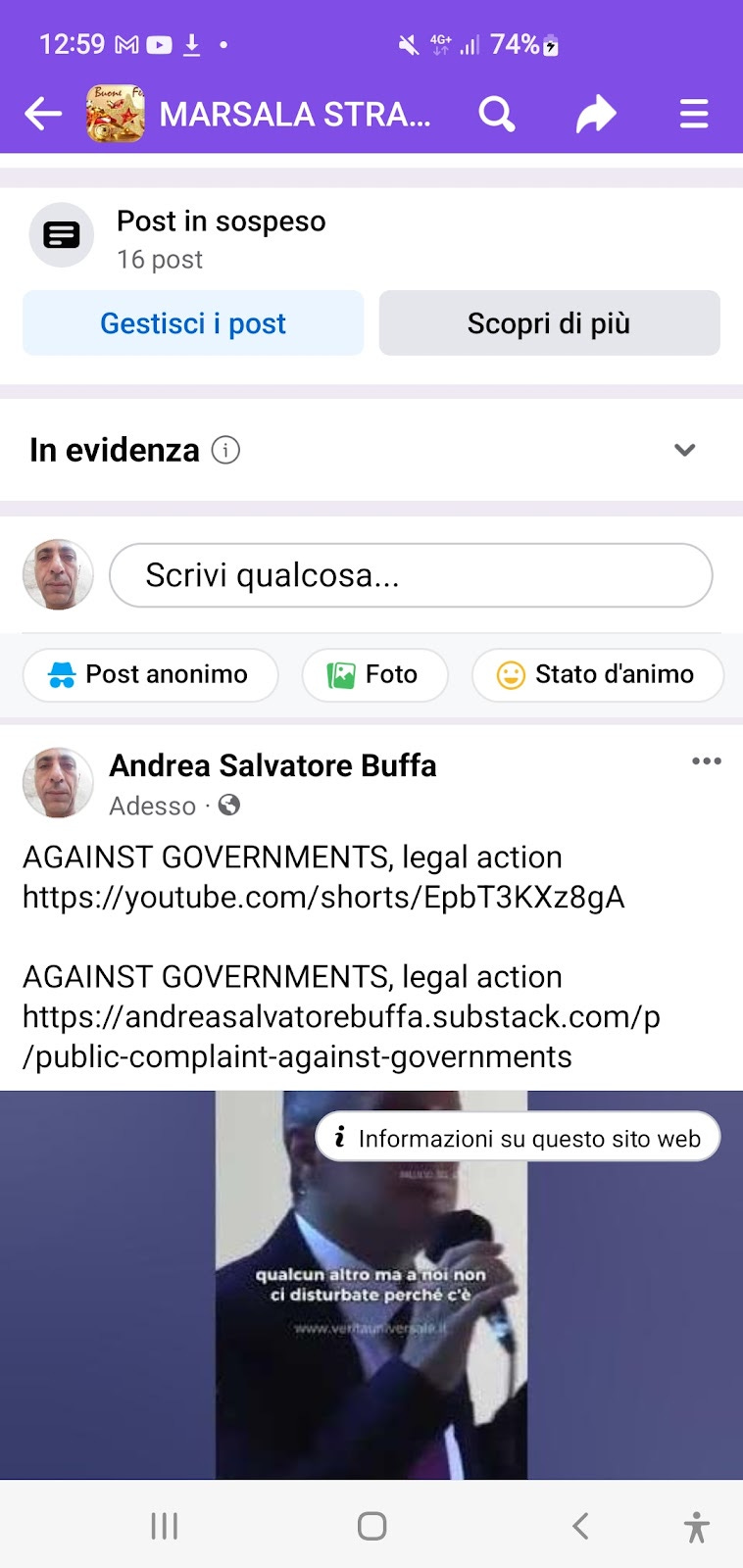Create a Post anonimo
This screenshot has height=1568, width=743.
point(150,674)
